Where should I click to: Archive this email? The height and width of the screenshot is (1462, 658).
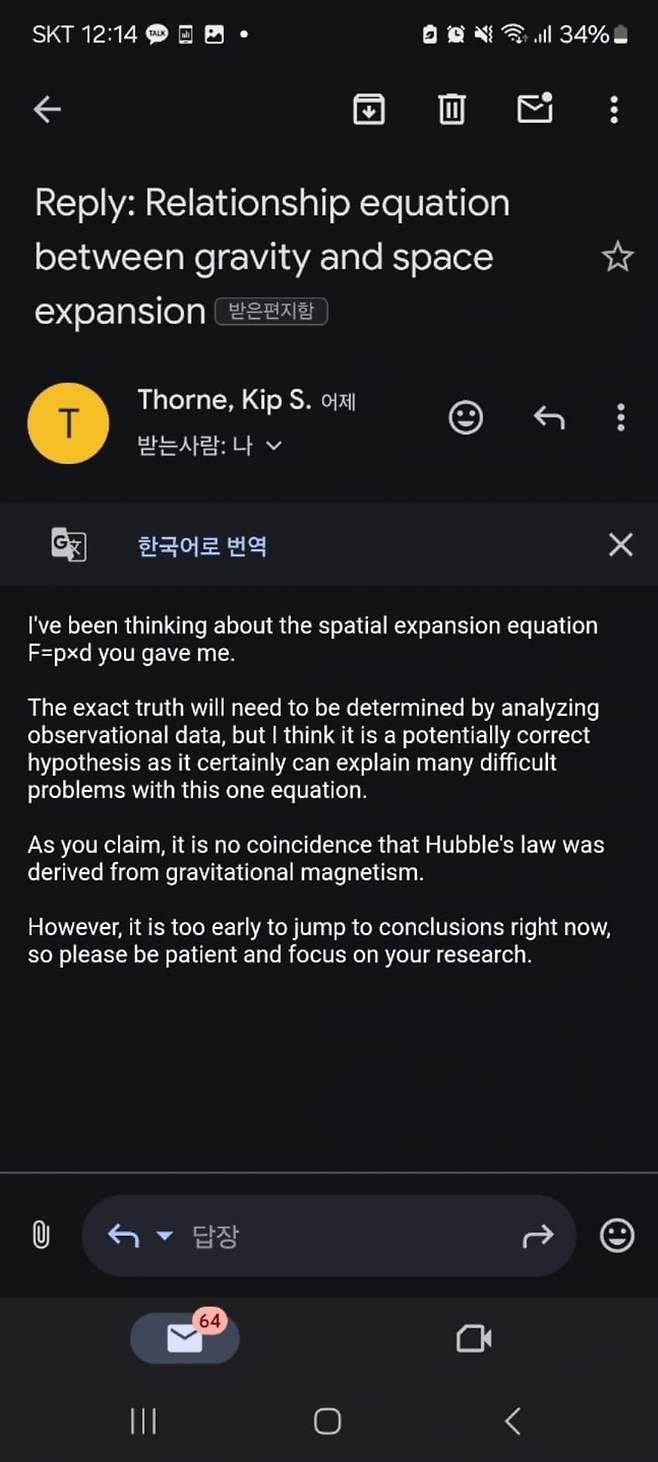click(369, 109)
